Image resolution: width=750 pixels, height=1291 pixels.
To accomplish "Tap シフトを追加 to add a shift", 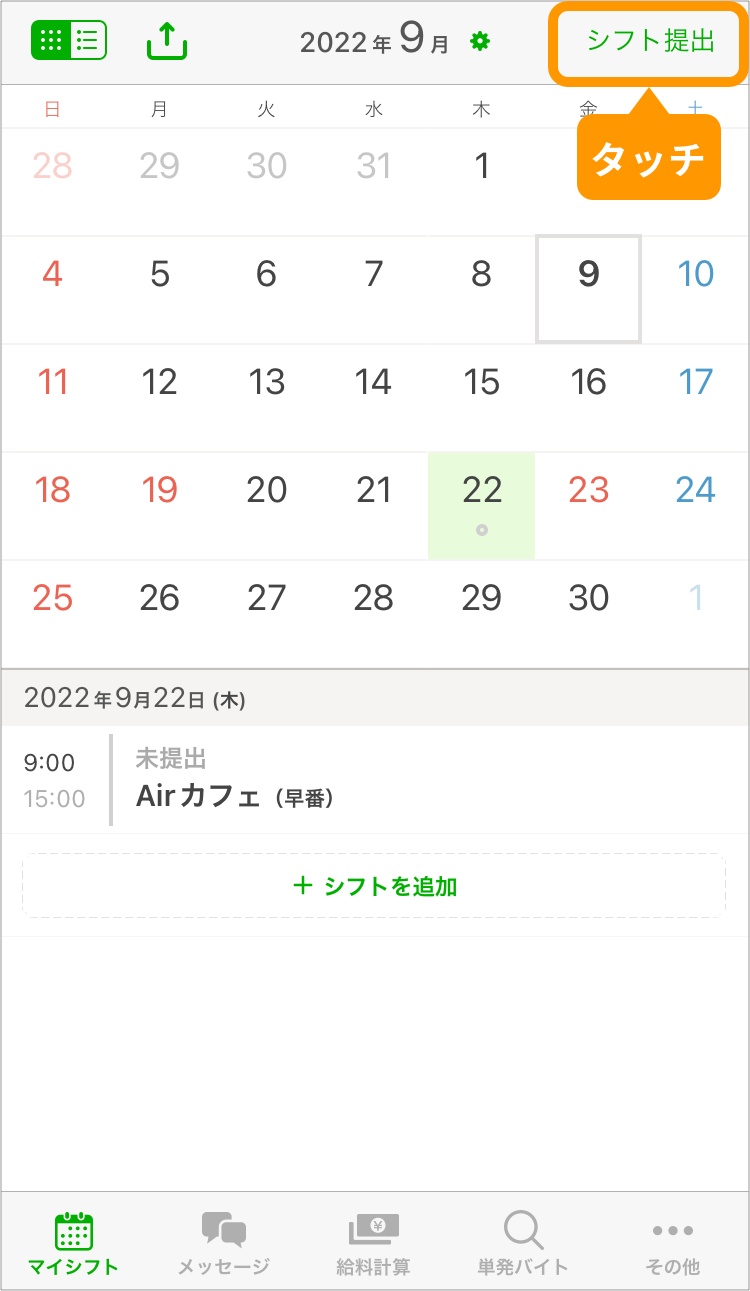I will 374,886.
